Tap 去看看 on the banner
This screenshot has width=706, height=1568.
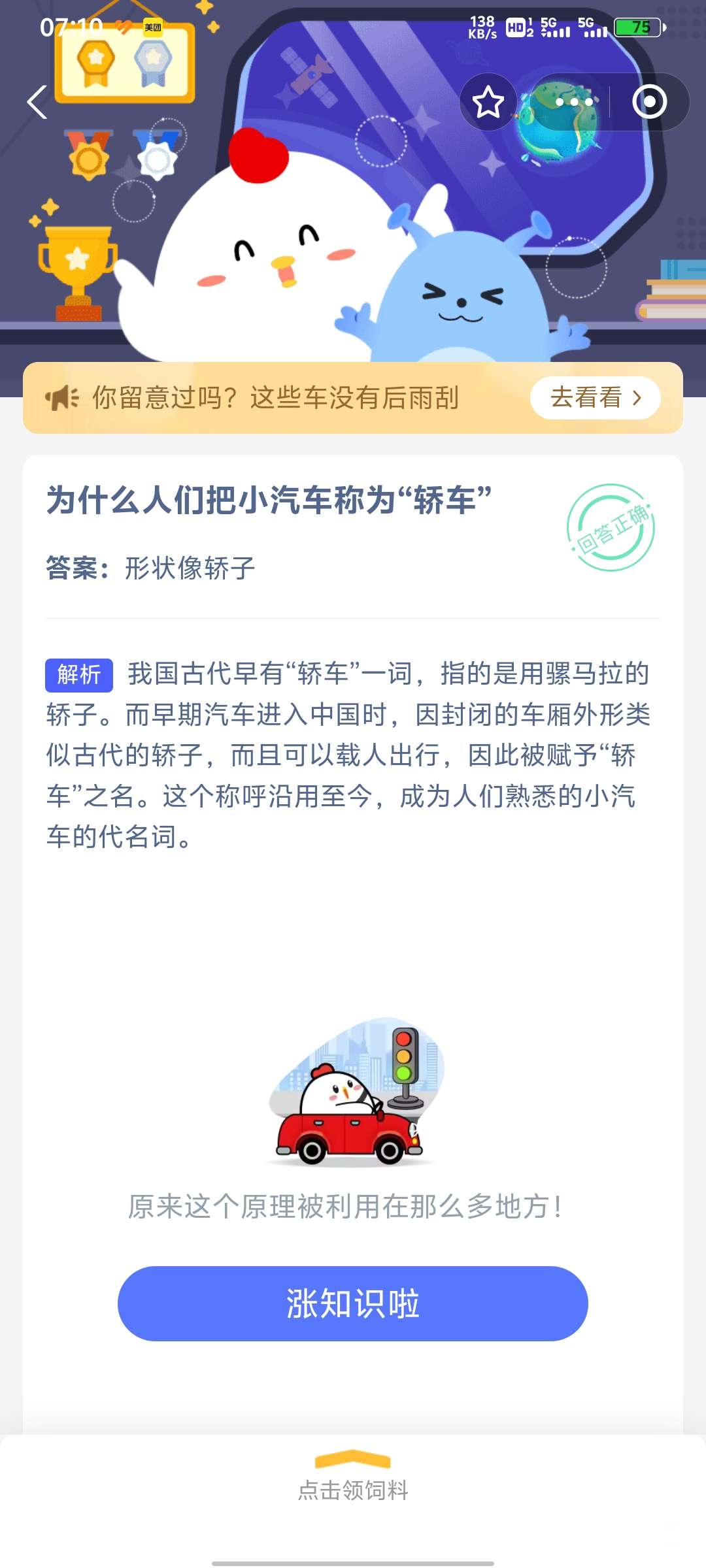click(595, 398)
